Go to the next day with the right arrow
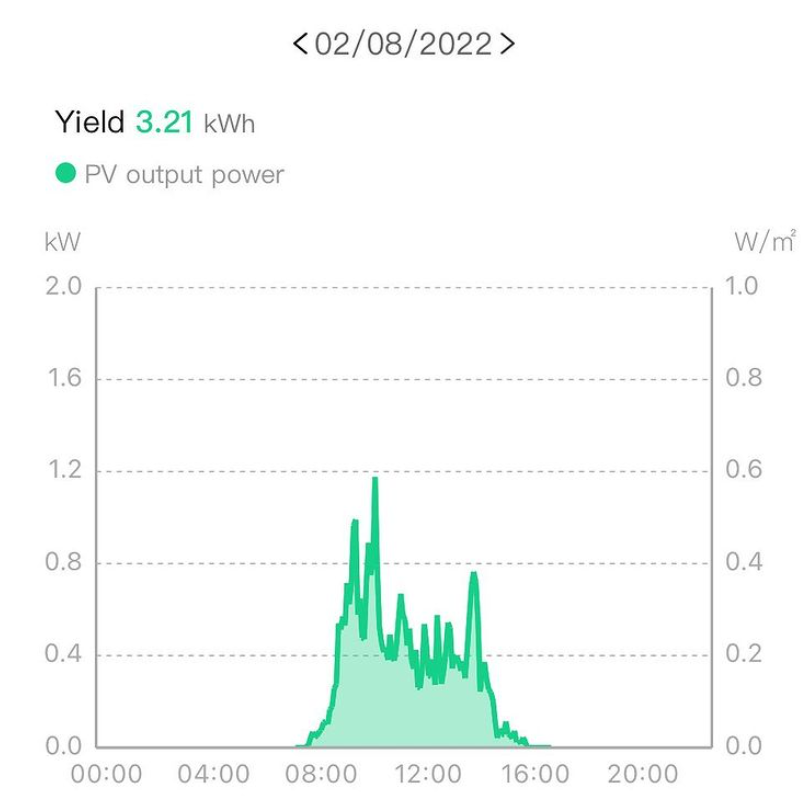Image resolution: width=801 pixels, height=803 pixels. click(x=508, y=44)
